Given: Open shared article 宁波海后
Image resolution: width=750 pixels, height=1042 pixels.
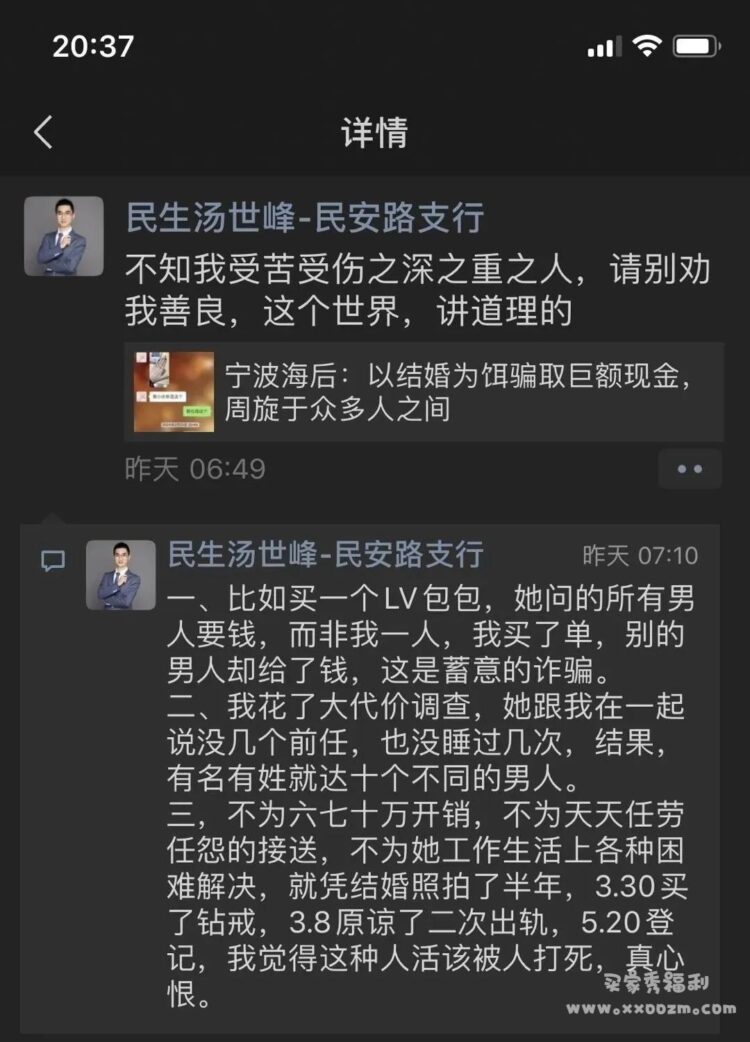Looking at the screenshot, I should pyautogui.click(x=424, y=391).
